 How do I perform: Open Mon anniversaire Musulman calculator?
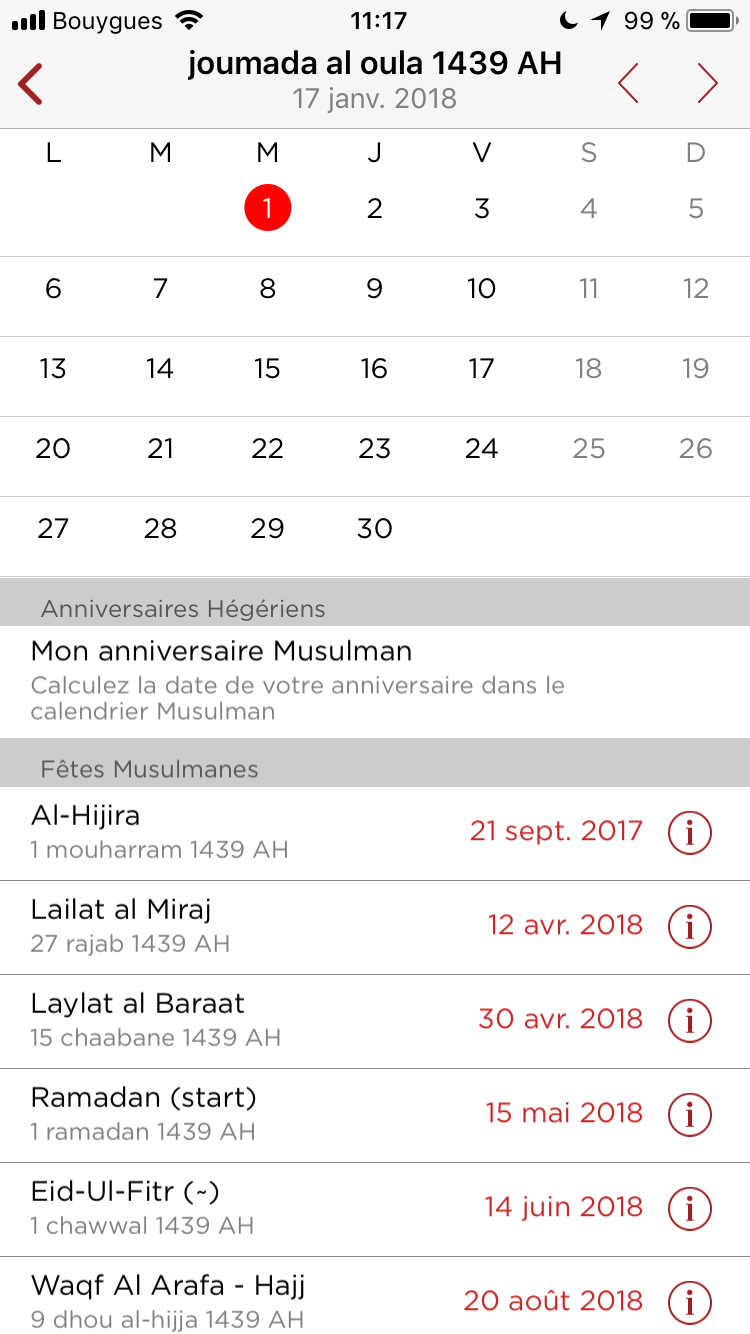click(x=222, y=651)
